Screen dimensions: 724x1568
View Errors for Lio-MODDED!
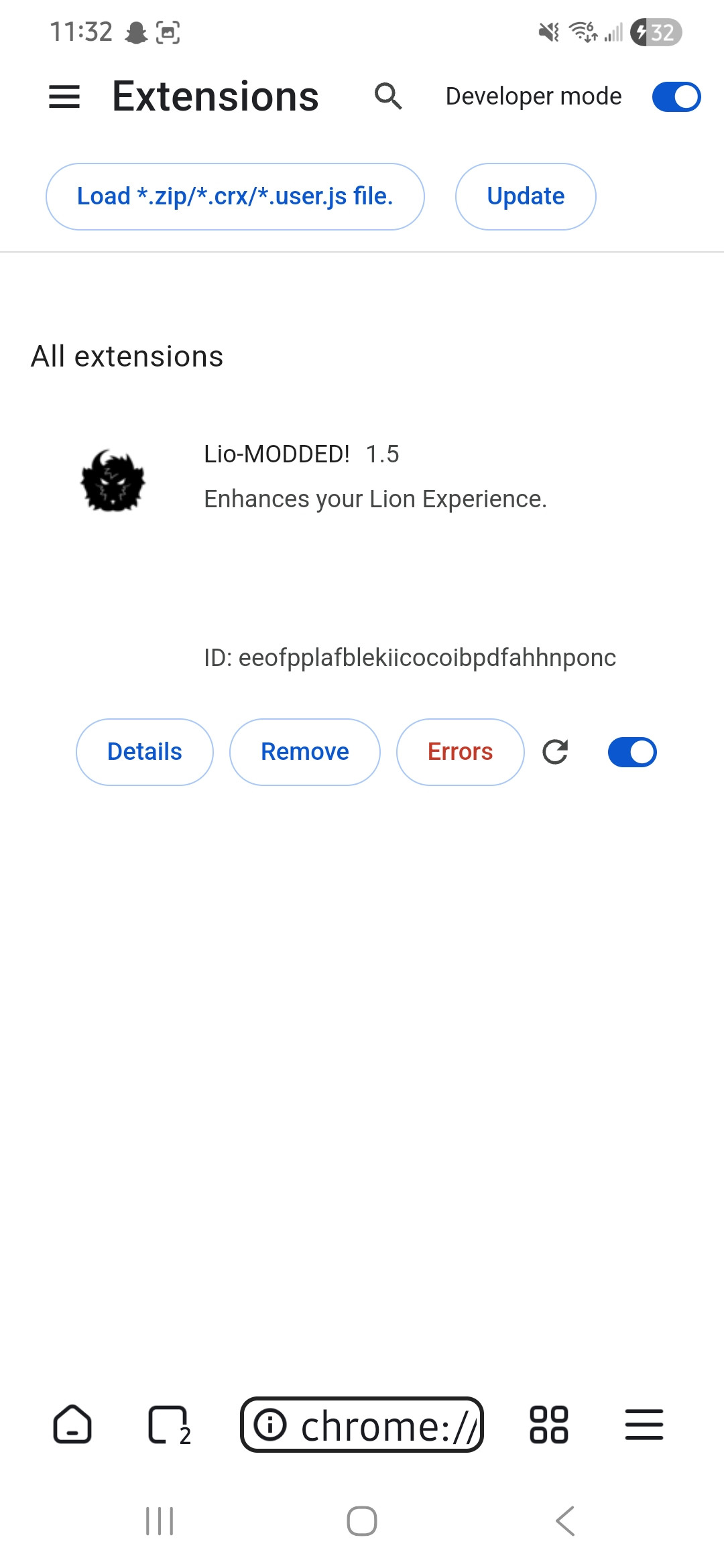[x=460, y=752]
